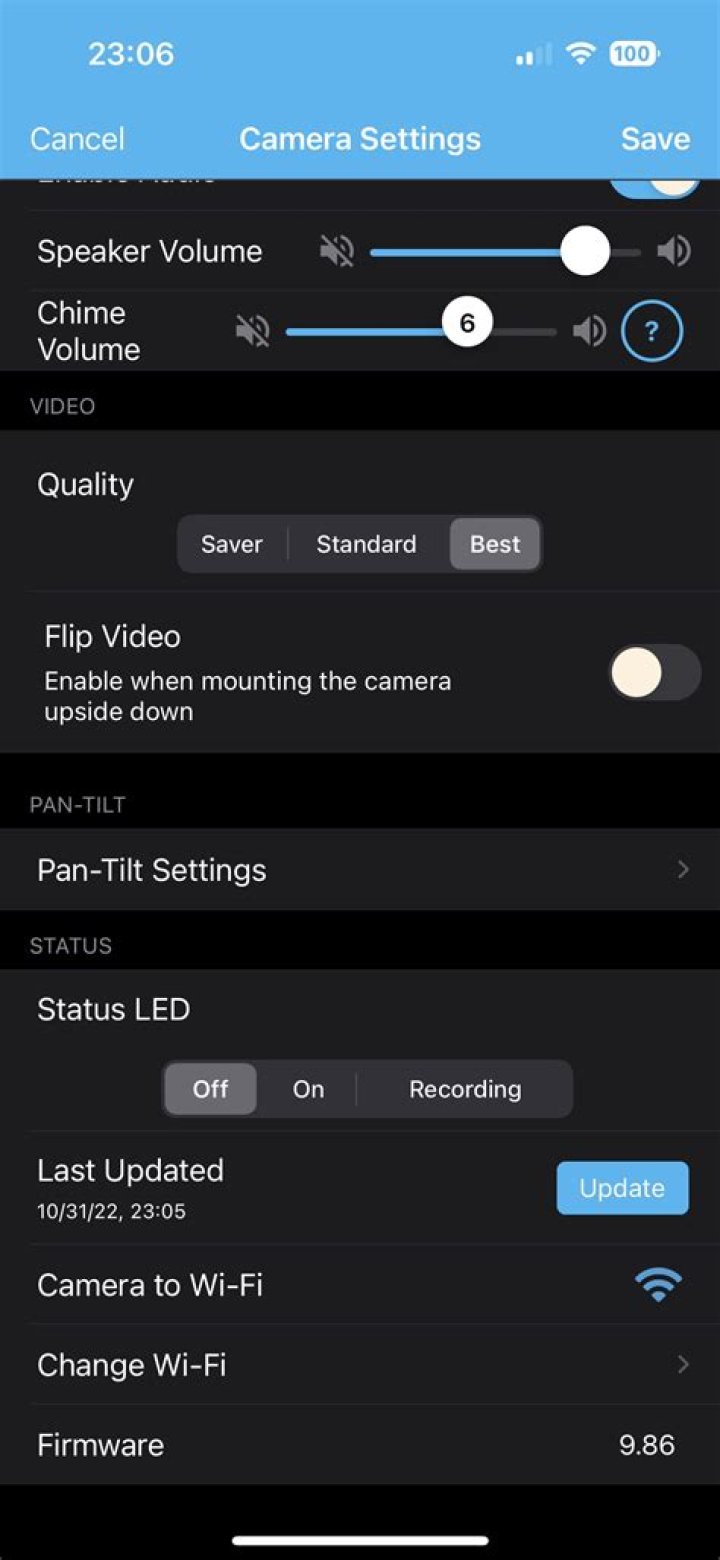Open the Chime Volume help icon
Viewport: 720px width, 1560px height.
652,331
